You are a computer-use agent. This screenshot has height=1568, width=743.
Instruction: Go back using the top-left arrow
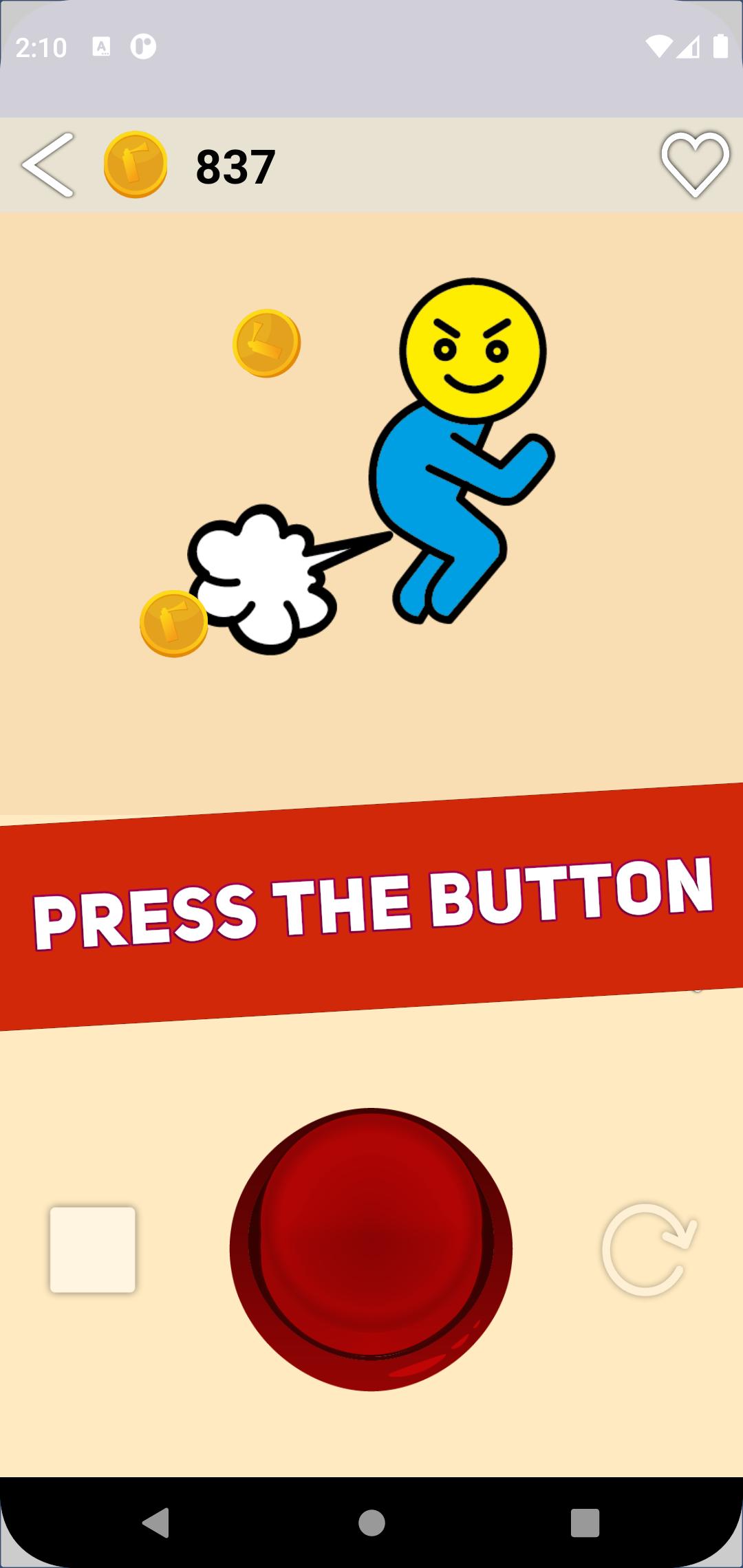(47, 165)
